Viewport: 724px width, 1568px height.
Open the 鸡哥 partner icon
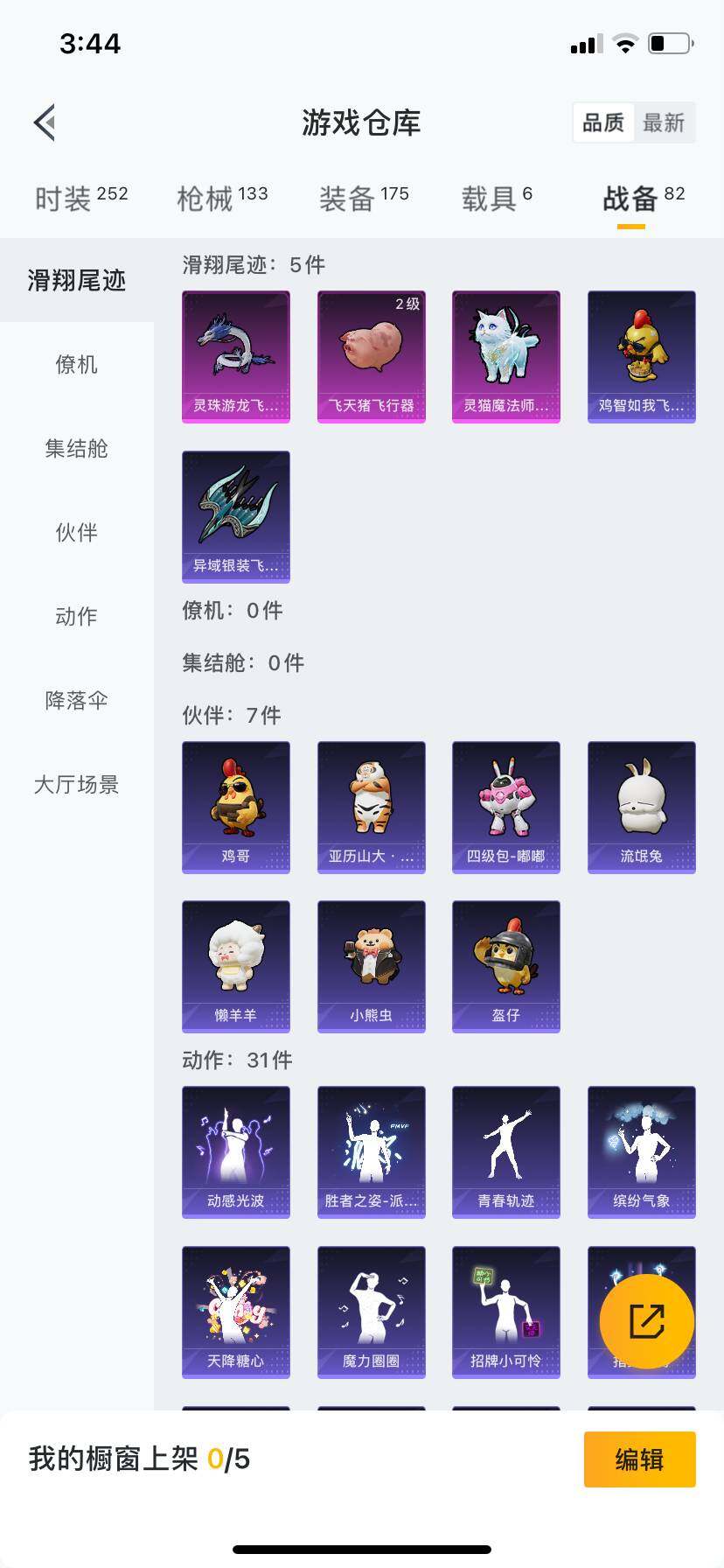pos(235,806)
